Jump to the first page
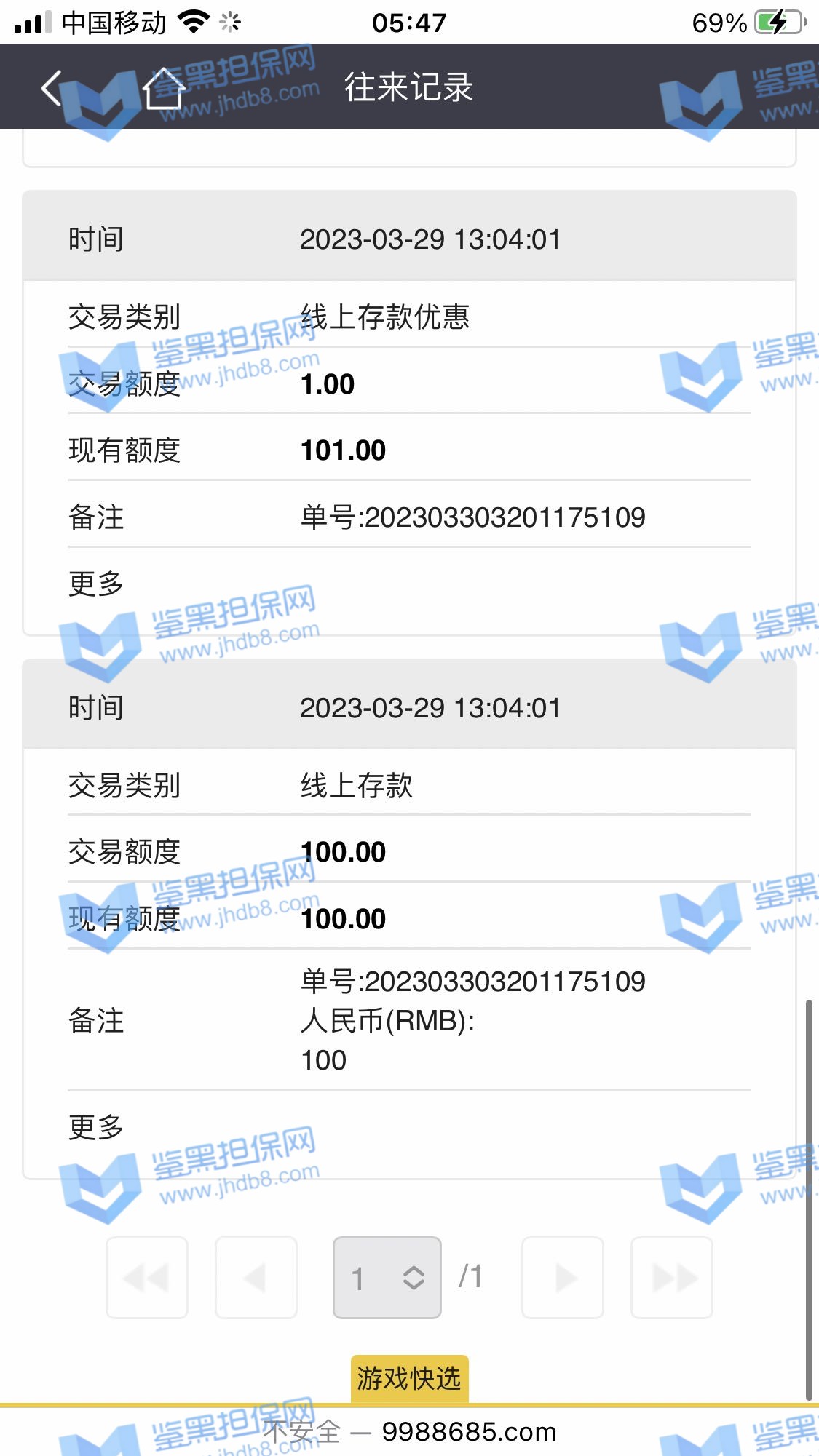The image size is (819, 1456). tap(147, 1278)
